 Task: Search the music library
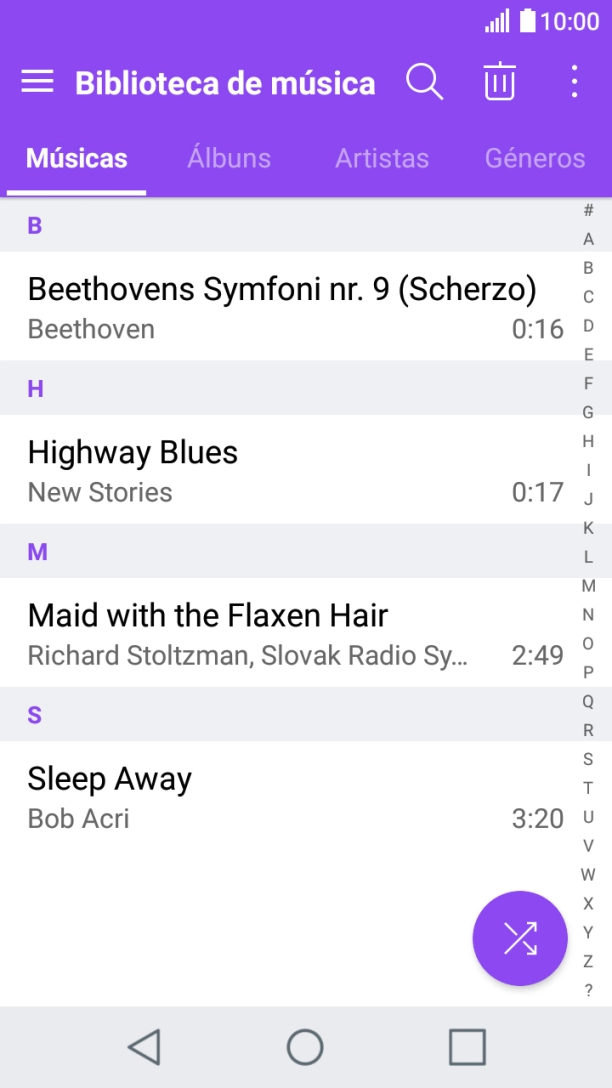[x=424, y=82]
